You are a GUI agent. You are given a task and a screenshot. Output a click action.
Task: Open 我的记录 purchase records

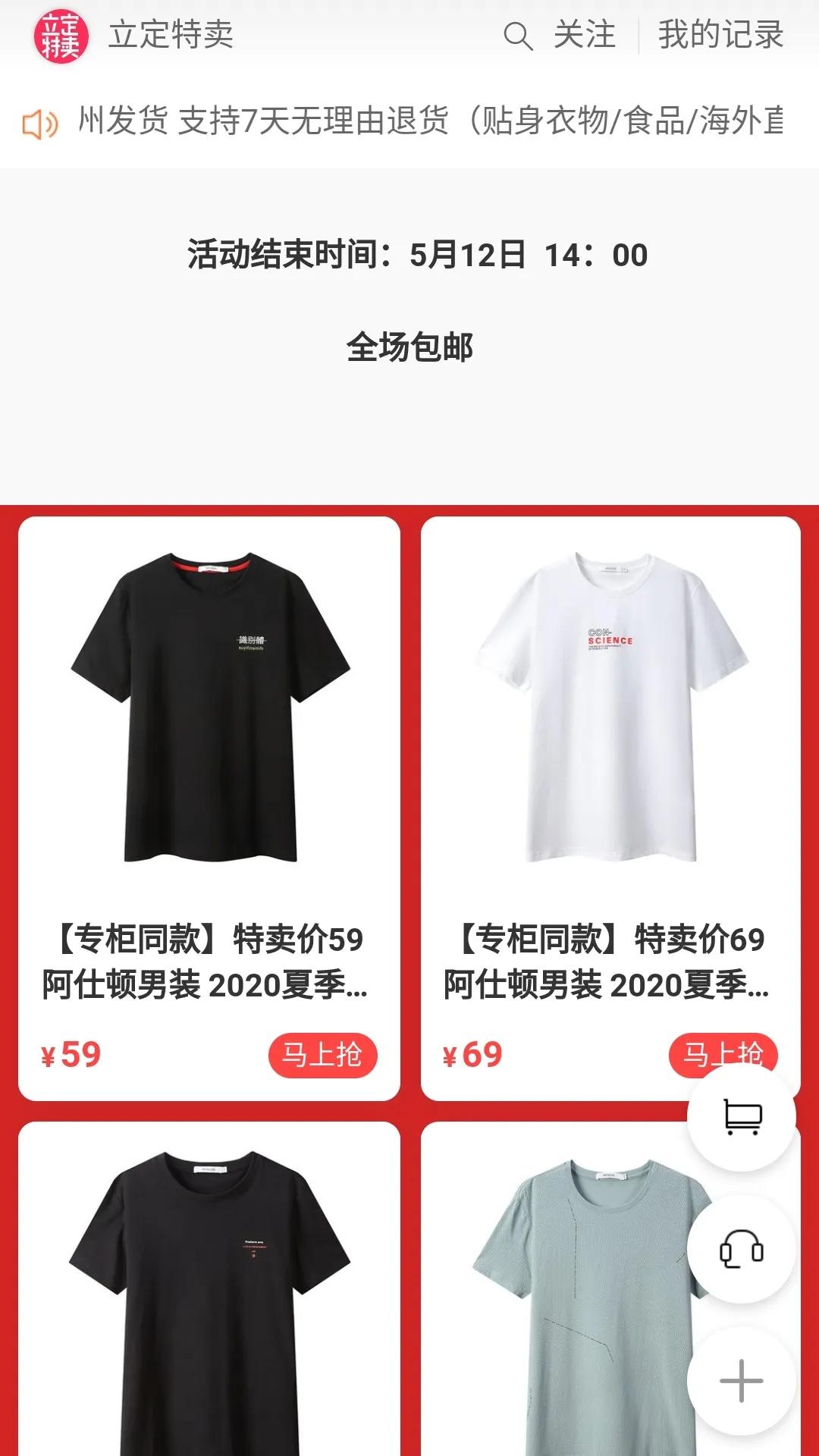click(720, 34)
